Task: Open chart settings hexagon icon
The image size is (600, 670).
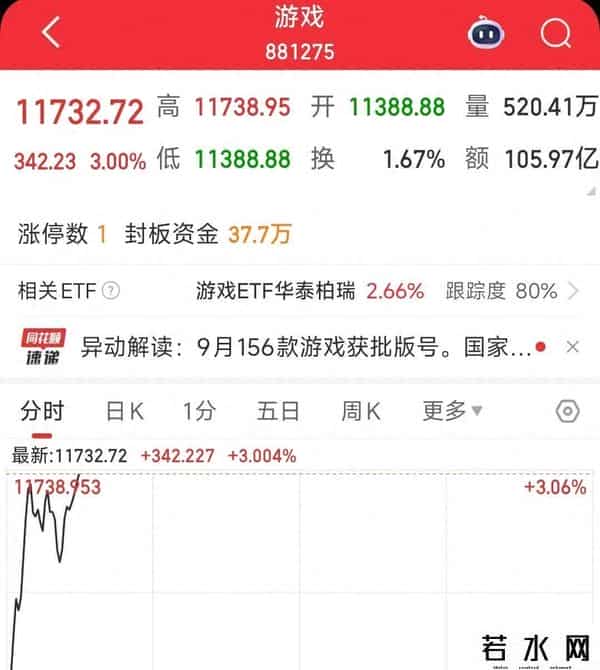Action: pyautogui.click(x=567, y=412)
